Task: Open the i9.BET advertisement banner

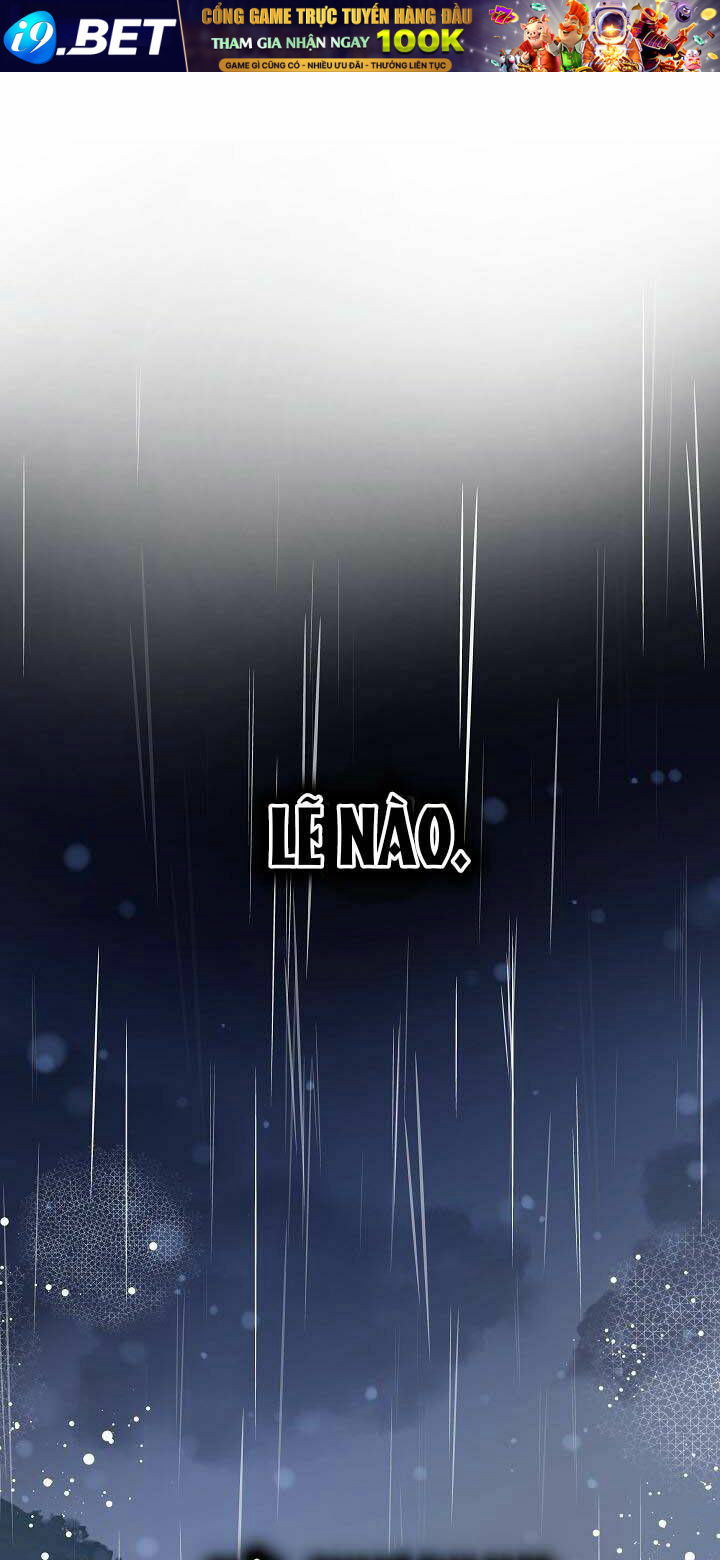Action: pyautogui.click(x=360, y=36)
